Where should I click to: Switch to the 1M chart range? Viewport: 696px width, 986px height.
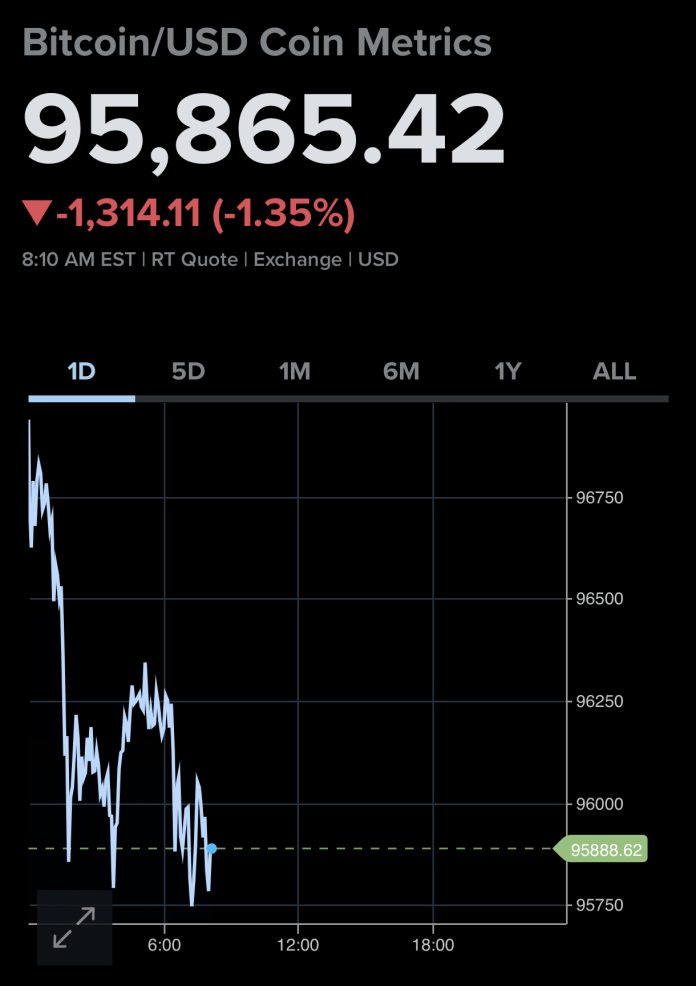(294, 372)
